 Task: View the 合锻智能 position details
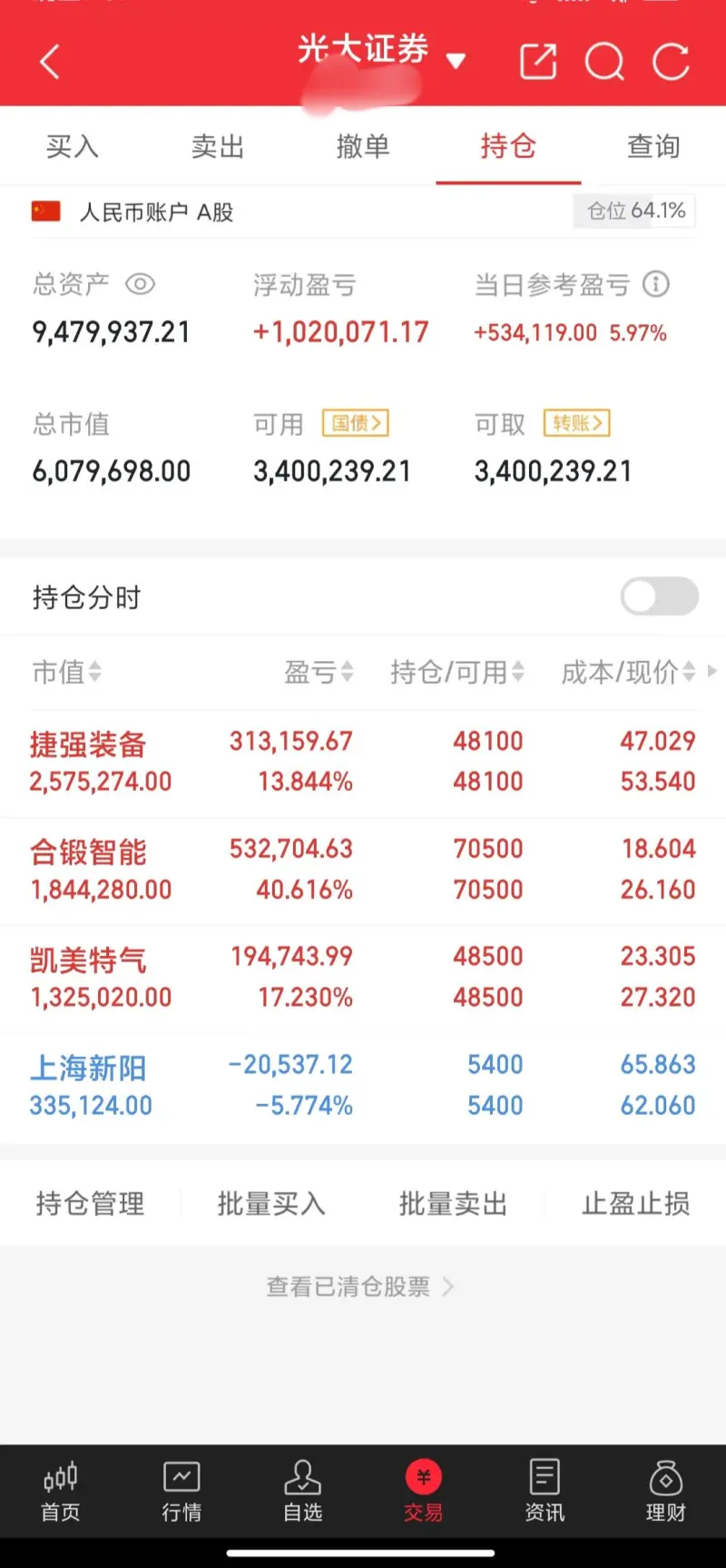88,853
